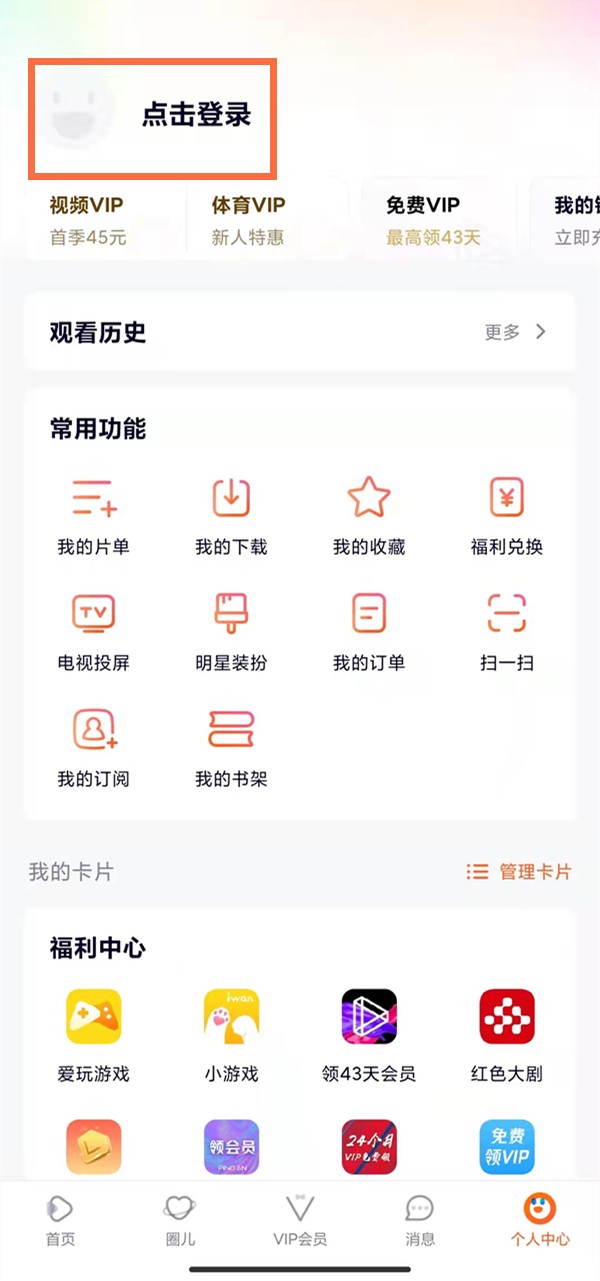
Task: Open 我的下载
Action: pyautogui.click(x=231, y=515)
